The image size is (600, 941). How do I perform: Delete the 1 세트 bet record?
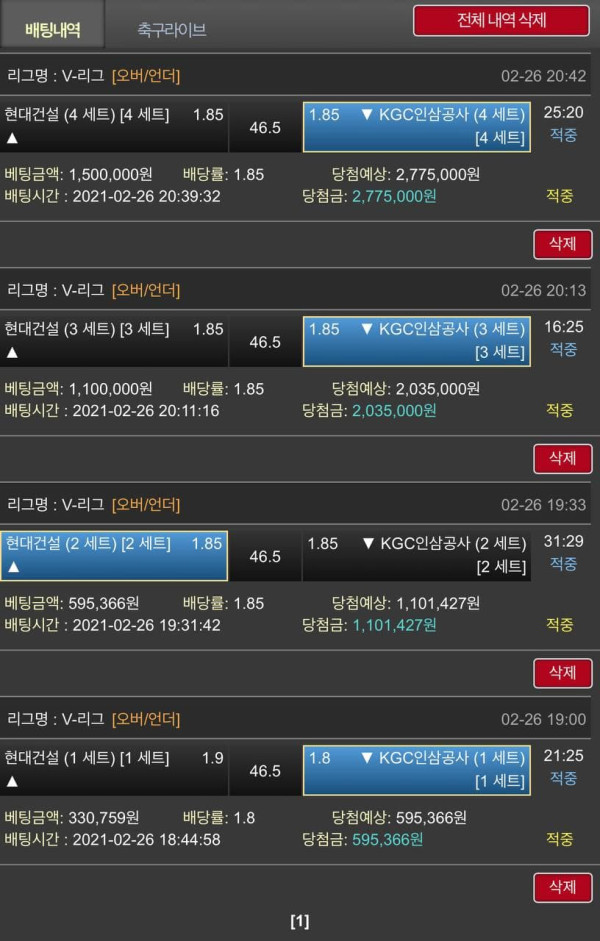(x=562, y=887)
